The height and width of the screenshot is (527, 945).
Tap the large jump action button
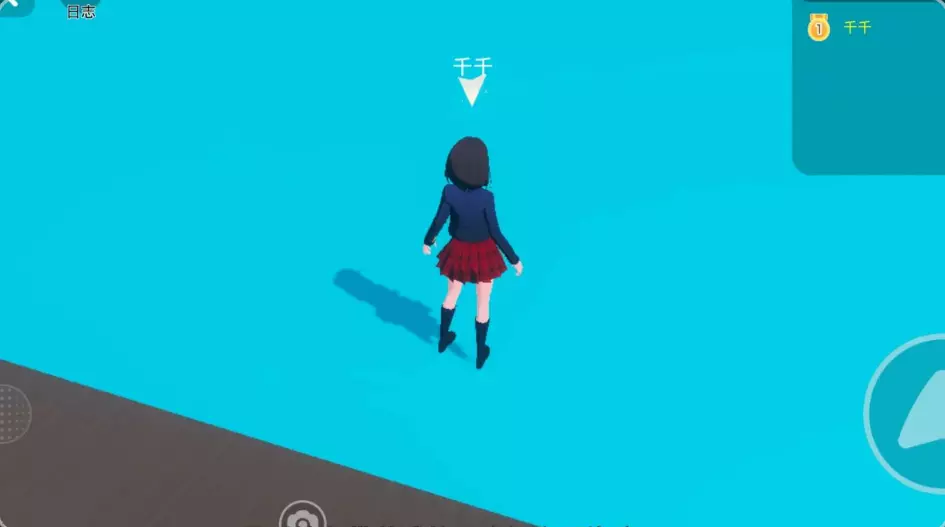(906, 414)
